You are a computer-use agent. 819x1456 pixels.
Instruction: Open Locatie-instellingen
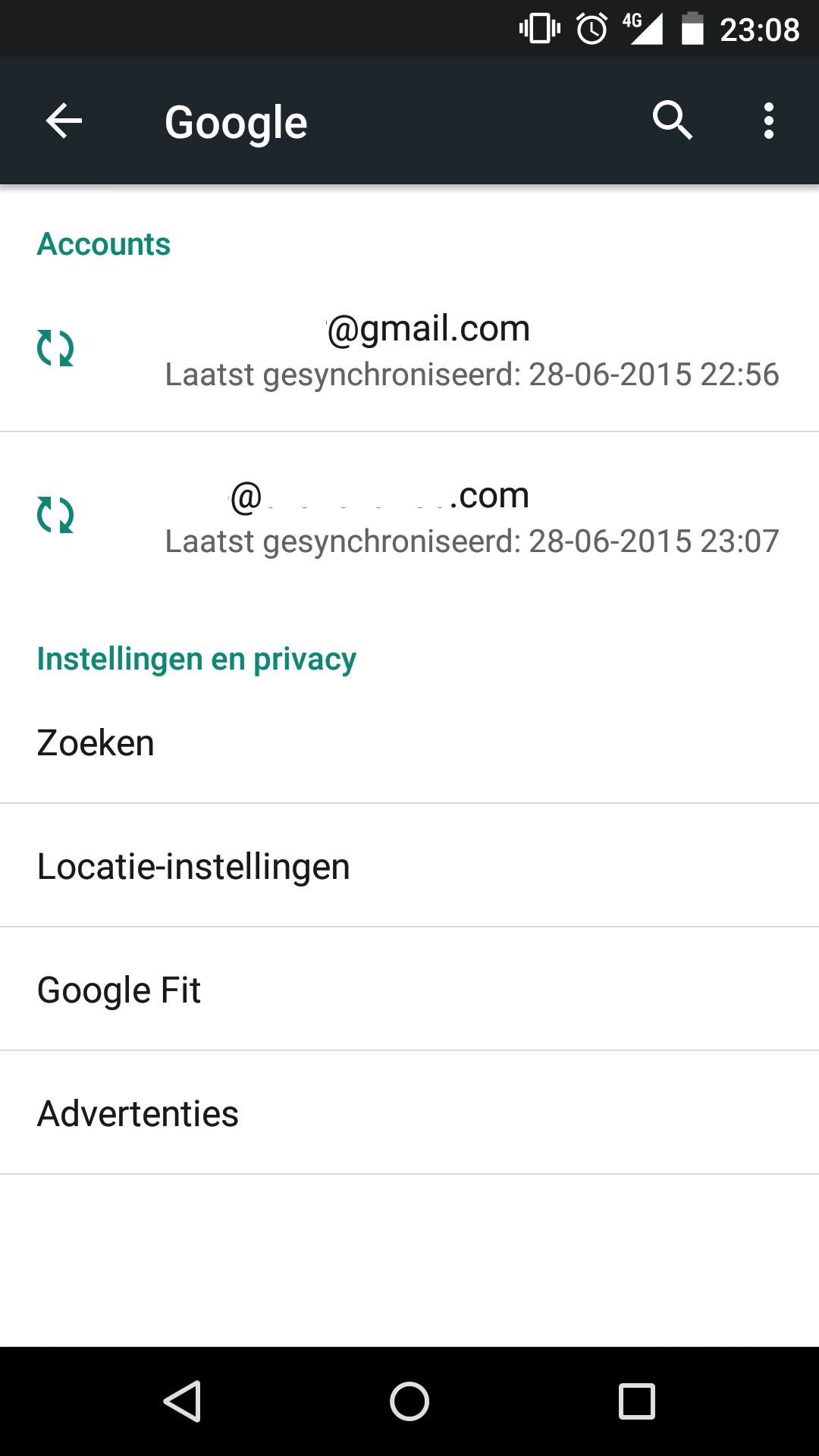pyautogui.click(x=409, y=866)
